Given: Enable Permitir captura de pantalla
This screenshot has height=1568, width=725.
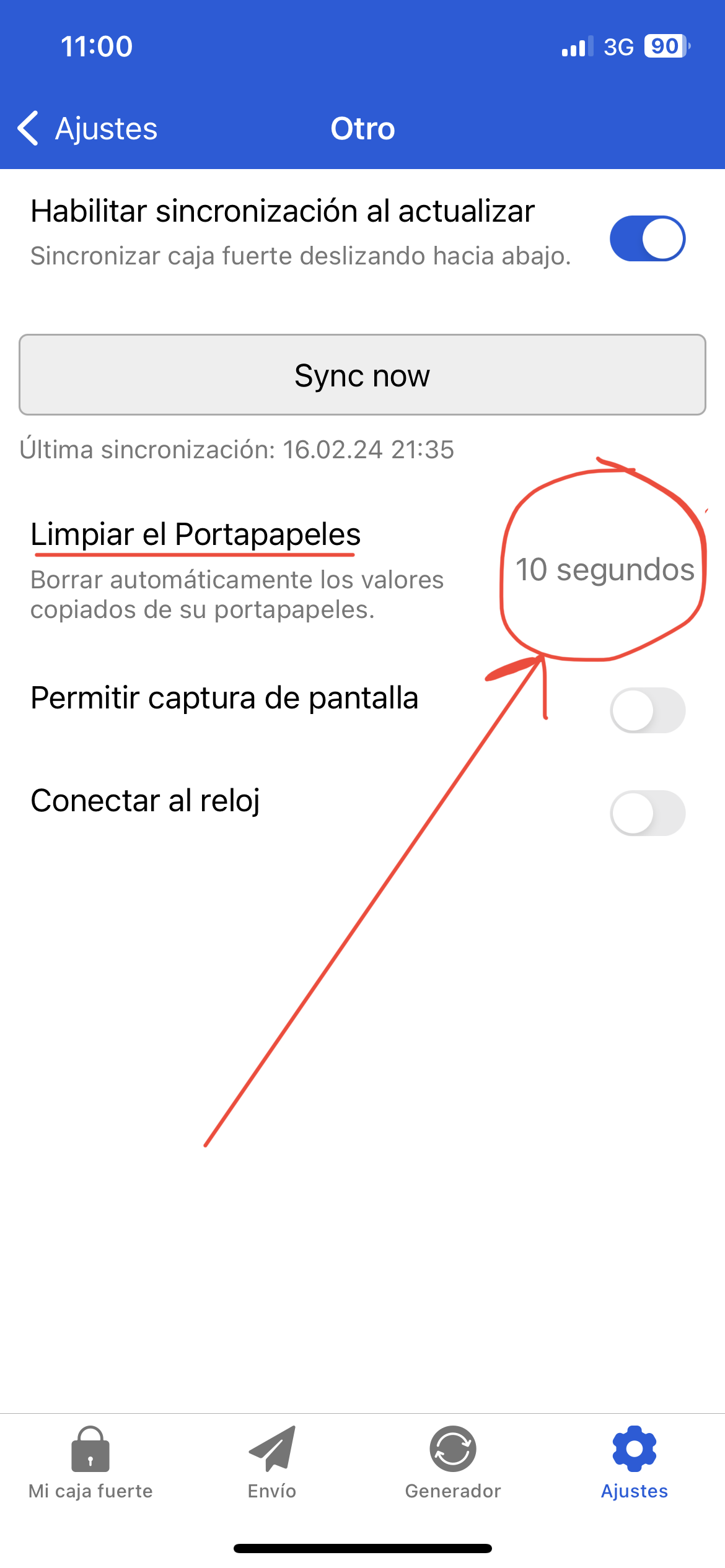Looking at the screenshot, I should pos(647,710).
